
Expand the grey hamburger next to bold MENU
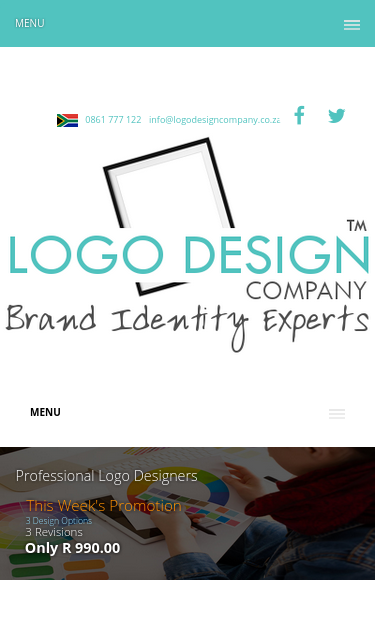[x=337, y=414]
